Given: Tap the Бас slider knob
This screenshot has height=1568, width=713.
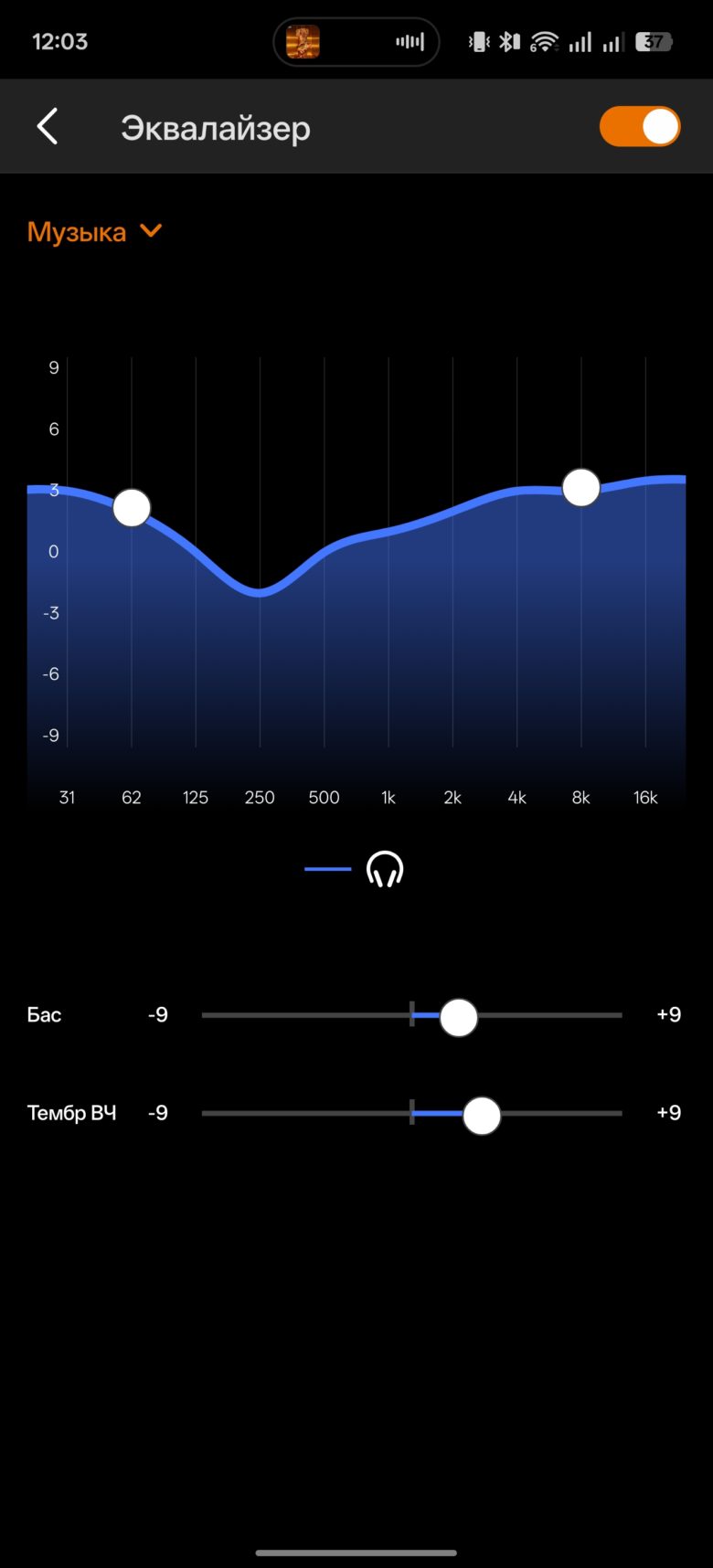Looking at the screenshot, I should click(459, 1017).
